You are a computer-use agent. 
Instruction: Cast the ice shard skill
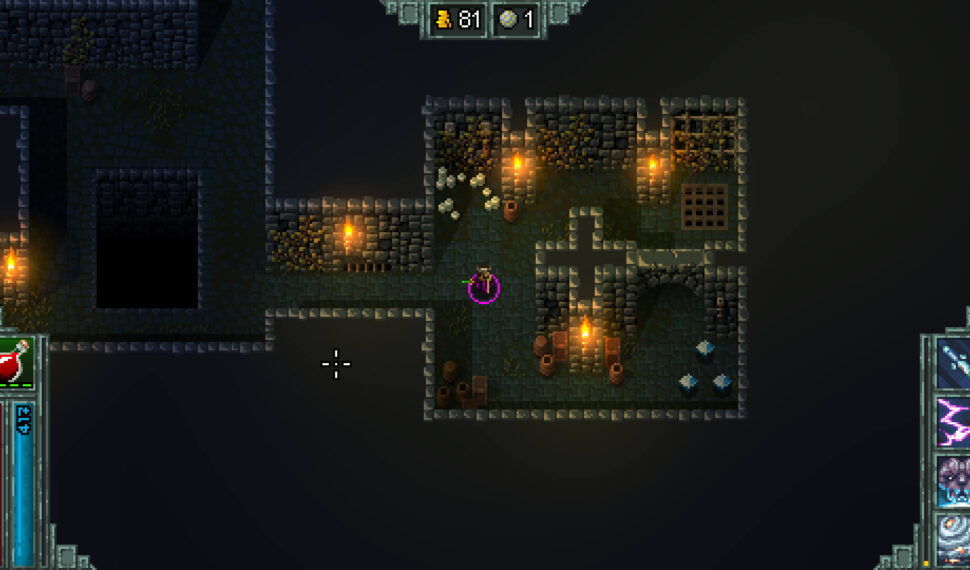[953, 362]
